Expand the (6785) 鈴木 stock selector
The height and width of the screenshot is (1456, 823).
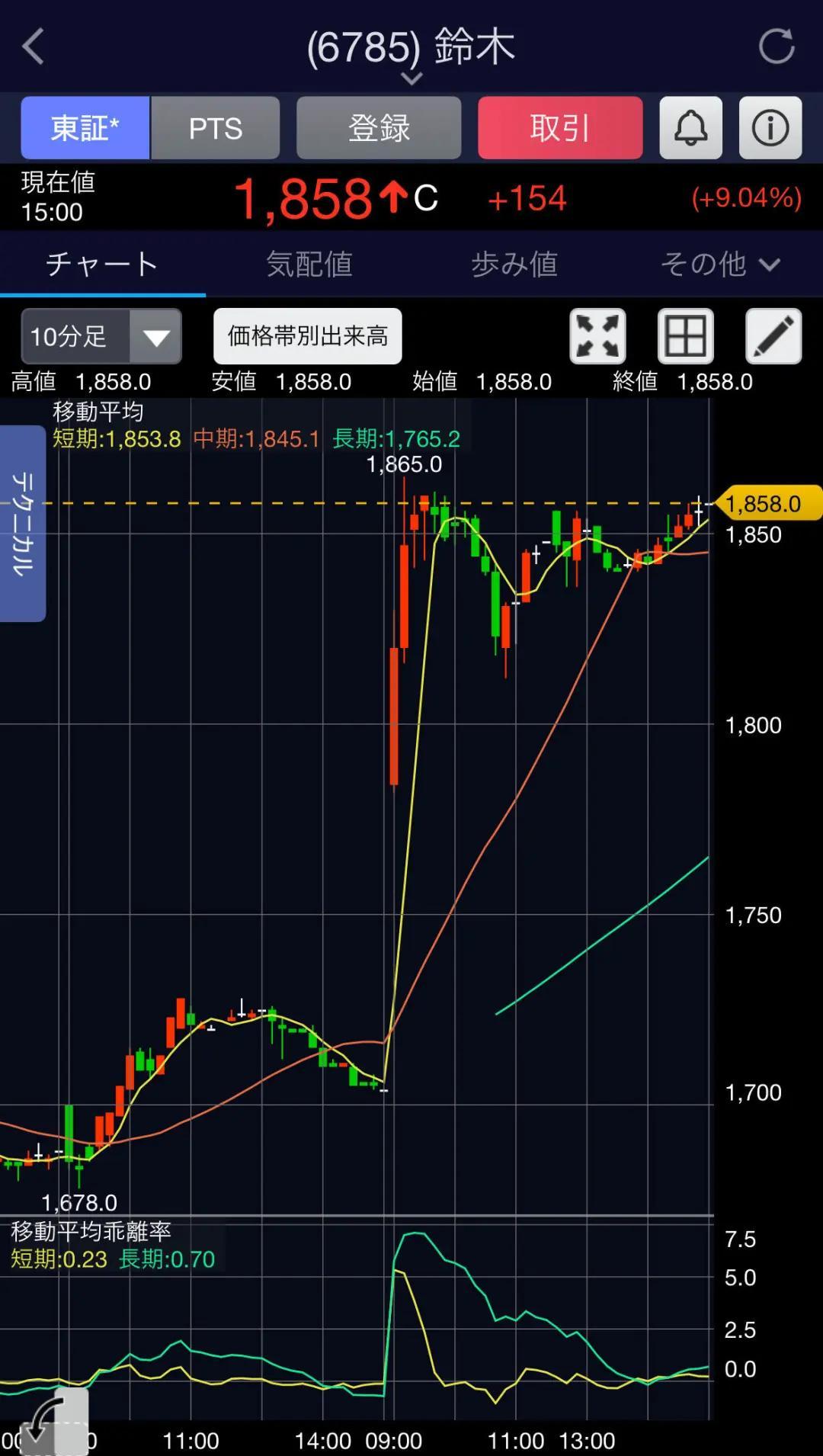click(x=411, y=78)
